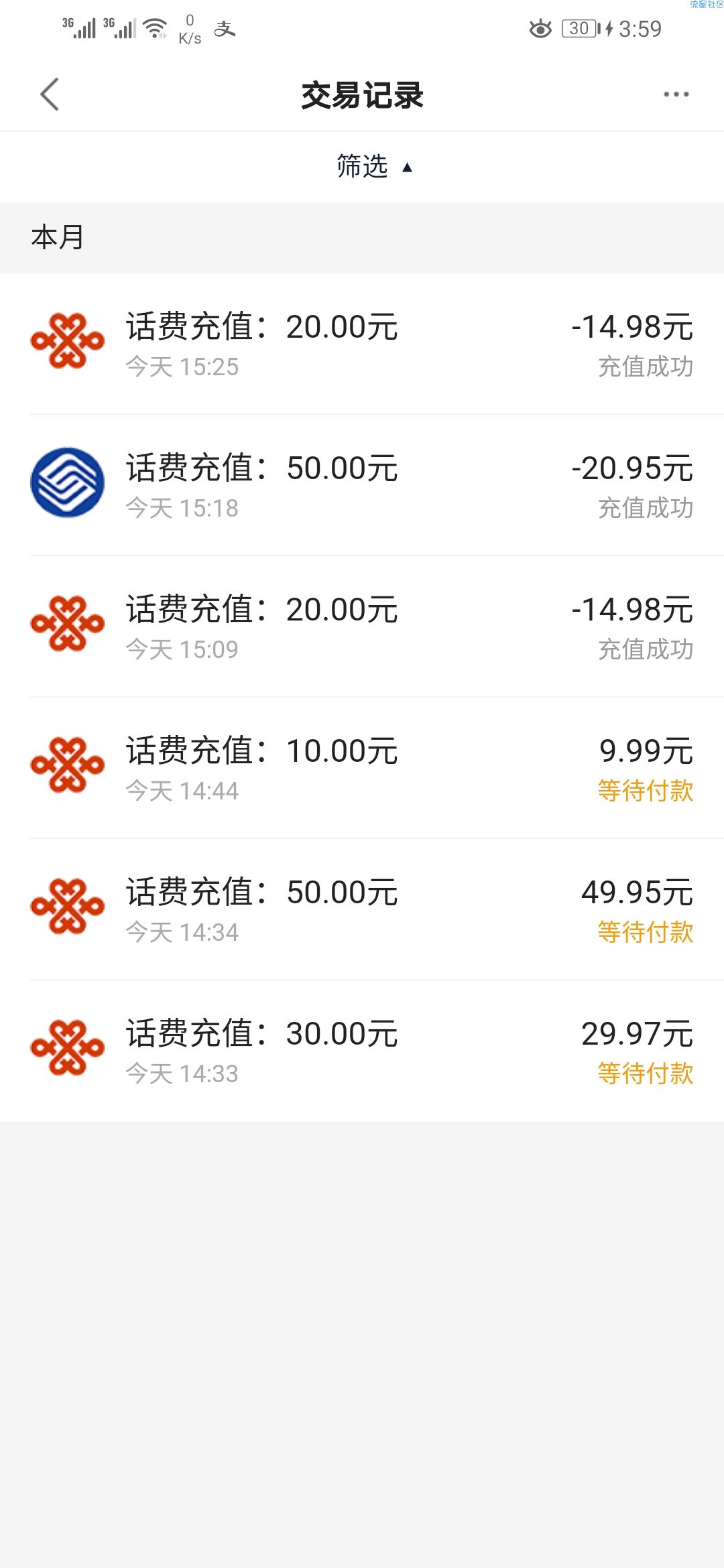Expand the 筛选 filter dropdown

[374, 166]
